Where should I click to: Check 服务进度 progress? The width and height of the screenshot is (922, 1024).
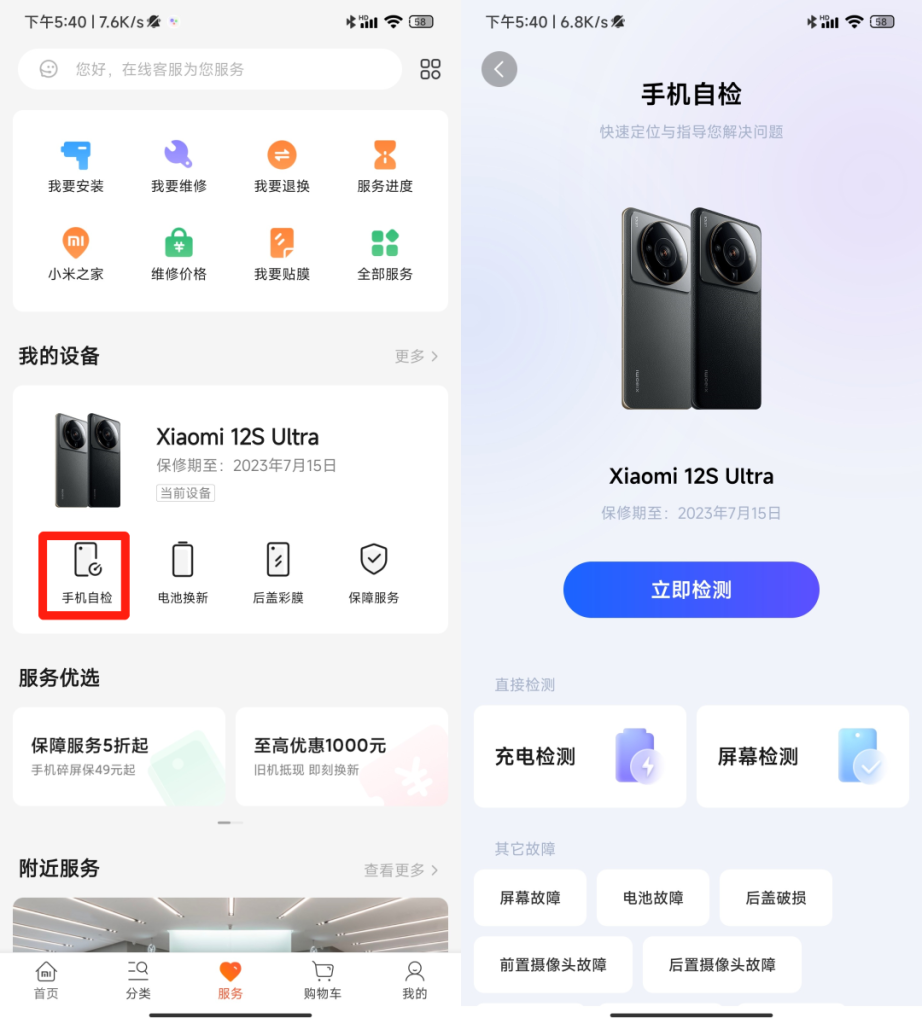[x=385, y=166]
